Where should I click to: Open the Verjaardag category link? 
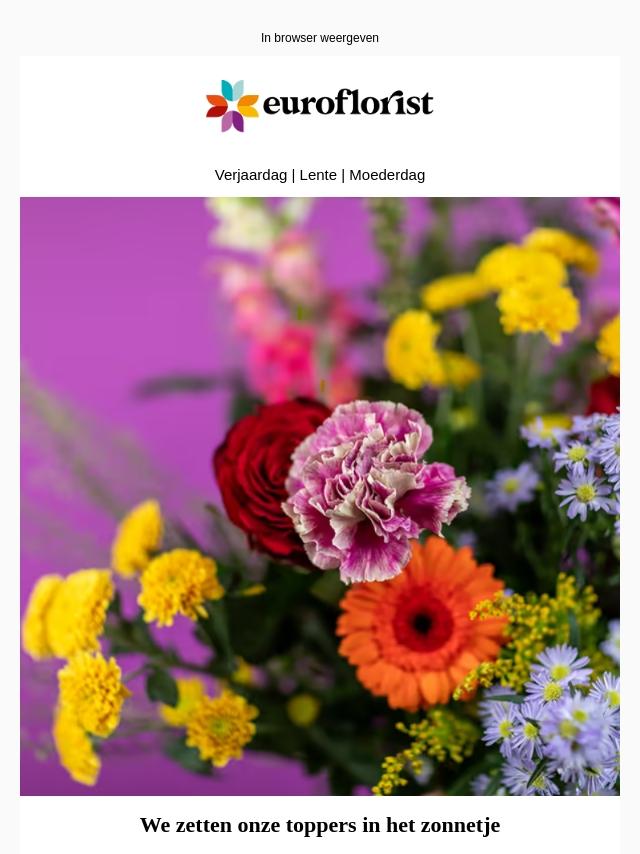click(250, 175)
